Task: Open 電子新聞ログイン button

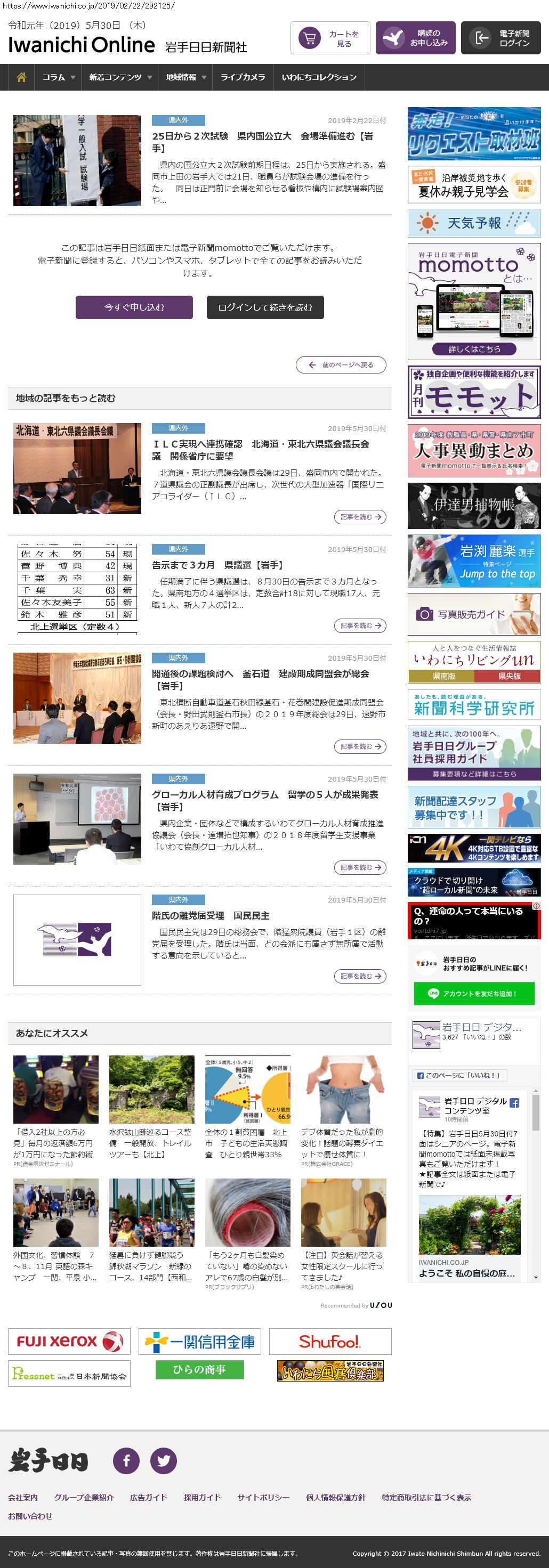Action: [x=500, y=38]
